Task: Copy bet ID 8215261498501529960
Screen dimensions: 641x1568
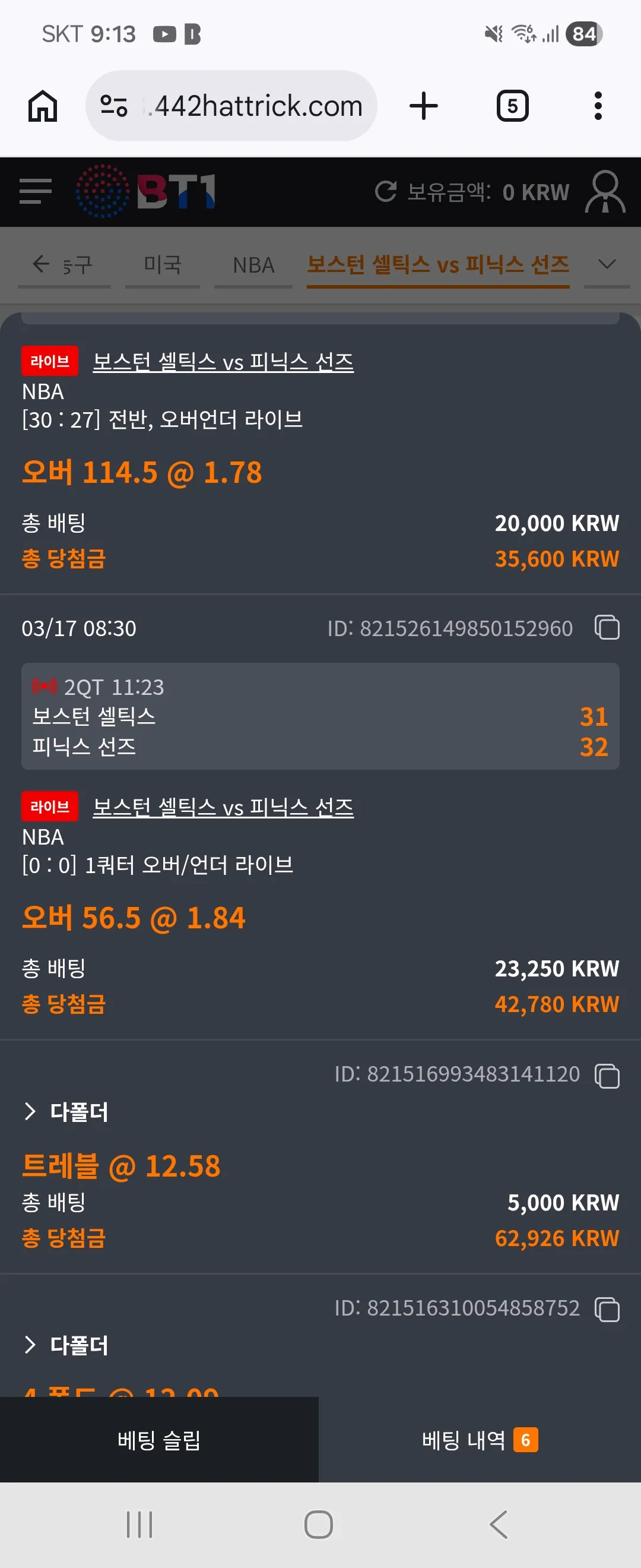Action: tap(607, 627)
